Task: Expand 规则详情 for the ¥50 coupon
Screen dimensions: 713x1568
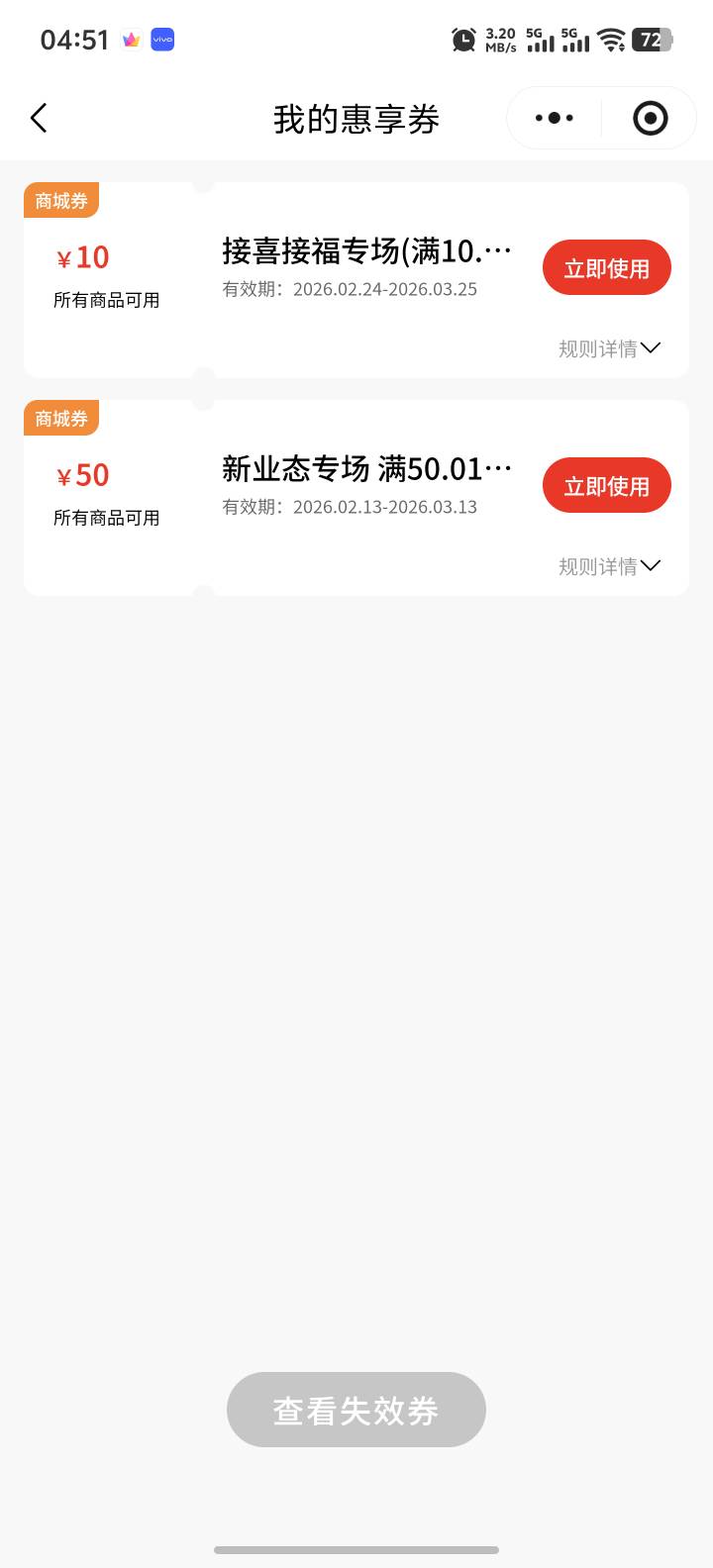Action: click(x=608, y=566)
